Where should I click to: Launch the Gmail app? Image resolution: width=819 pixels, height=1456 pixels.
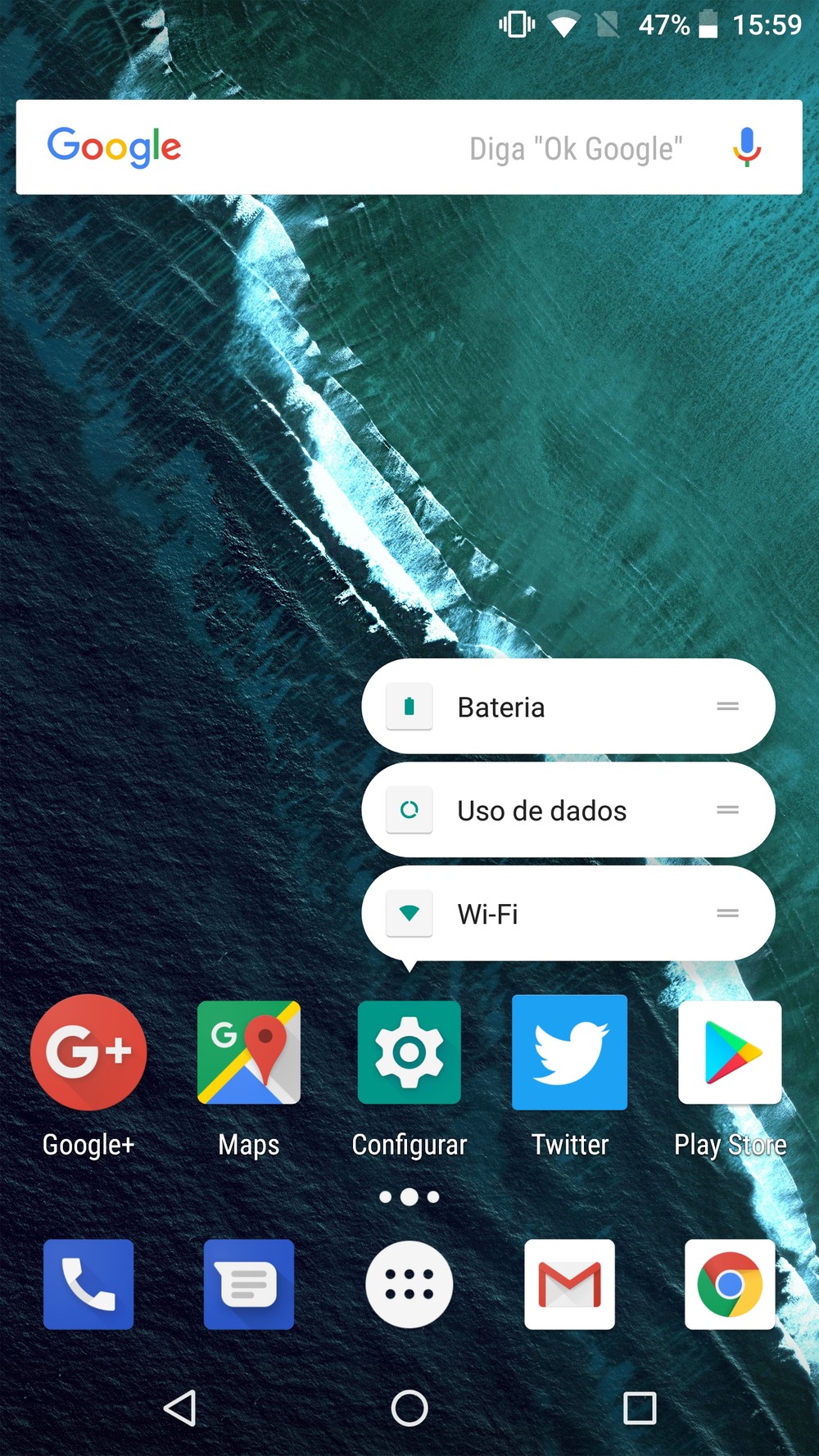pyautogui.click(x=570, y=1284)
